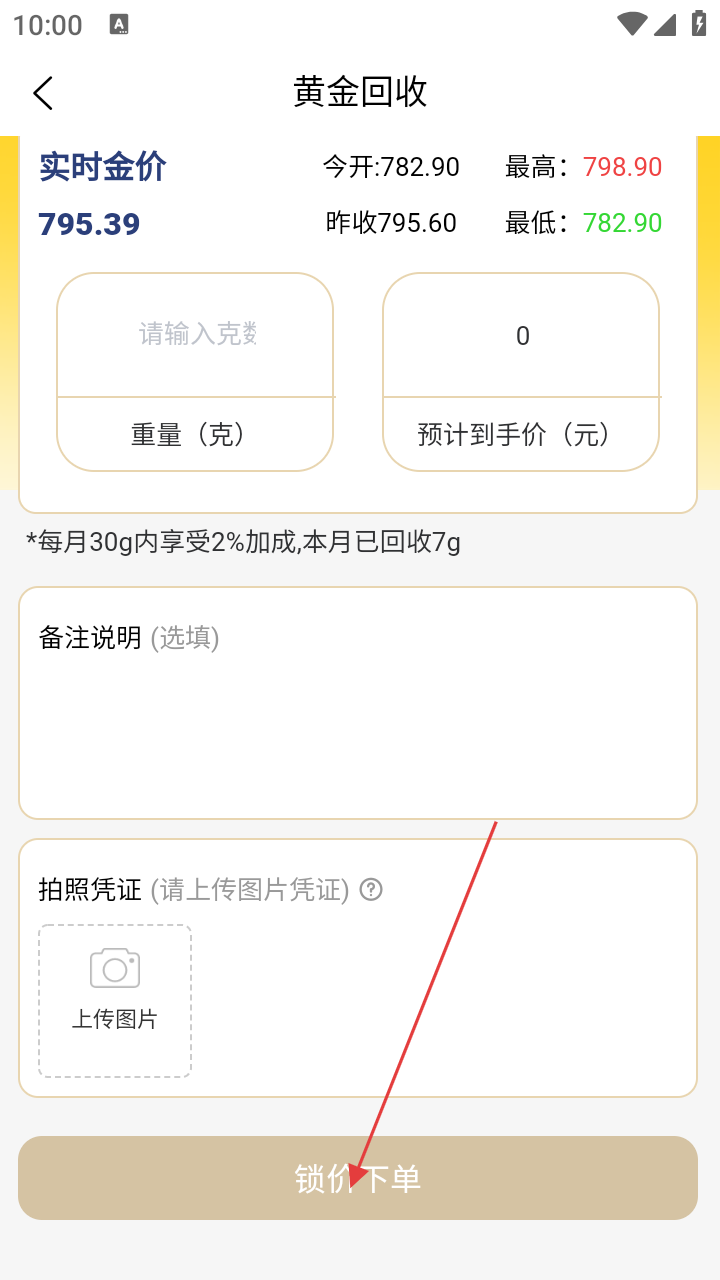Viewport: 720px width, 1280px height.
Task: Open the help icon beside 拍照凭证
Action: pos(371,889)
